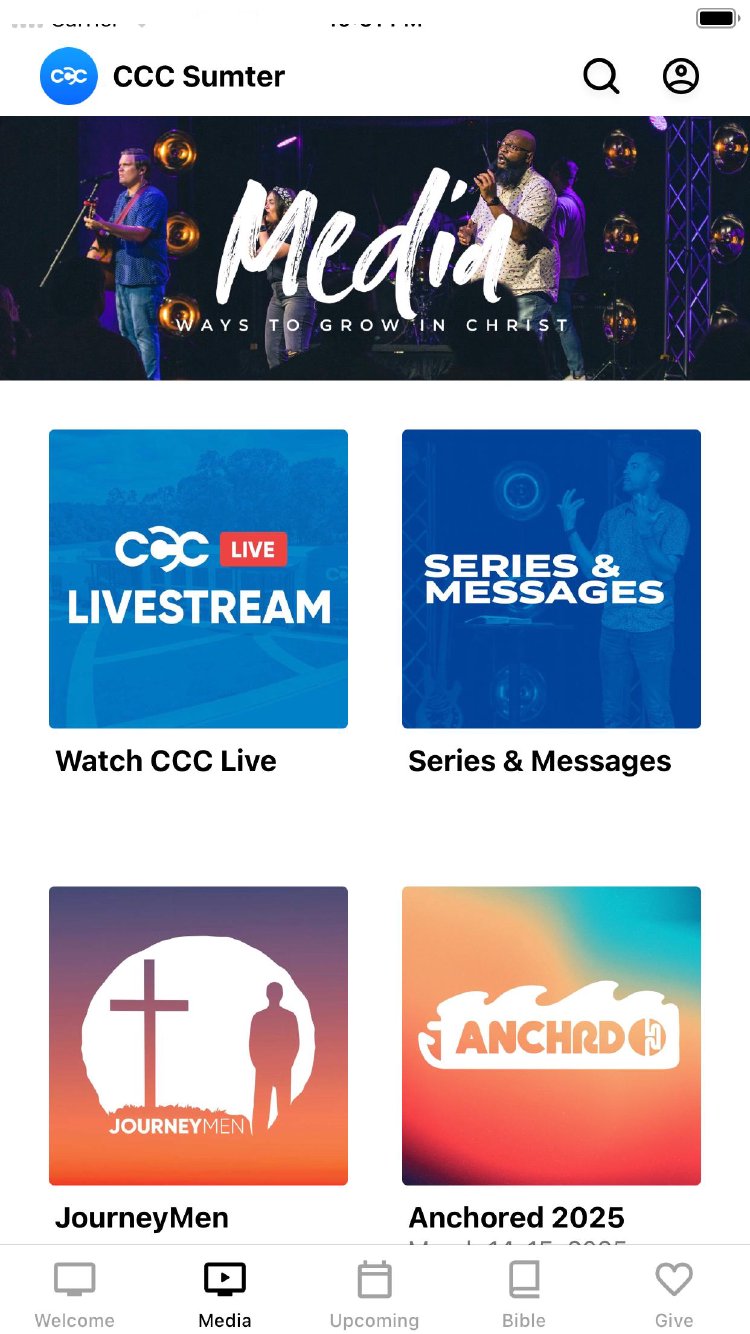
Task: Go to the Bible tab
Action: tap(524, 1294)
